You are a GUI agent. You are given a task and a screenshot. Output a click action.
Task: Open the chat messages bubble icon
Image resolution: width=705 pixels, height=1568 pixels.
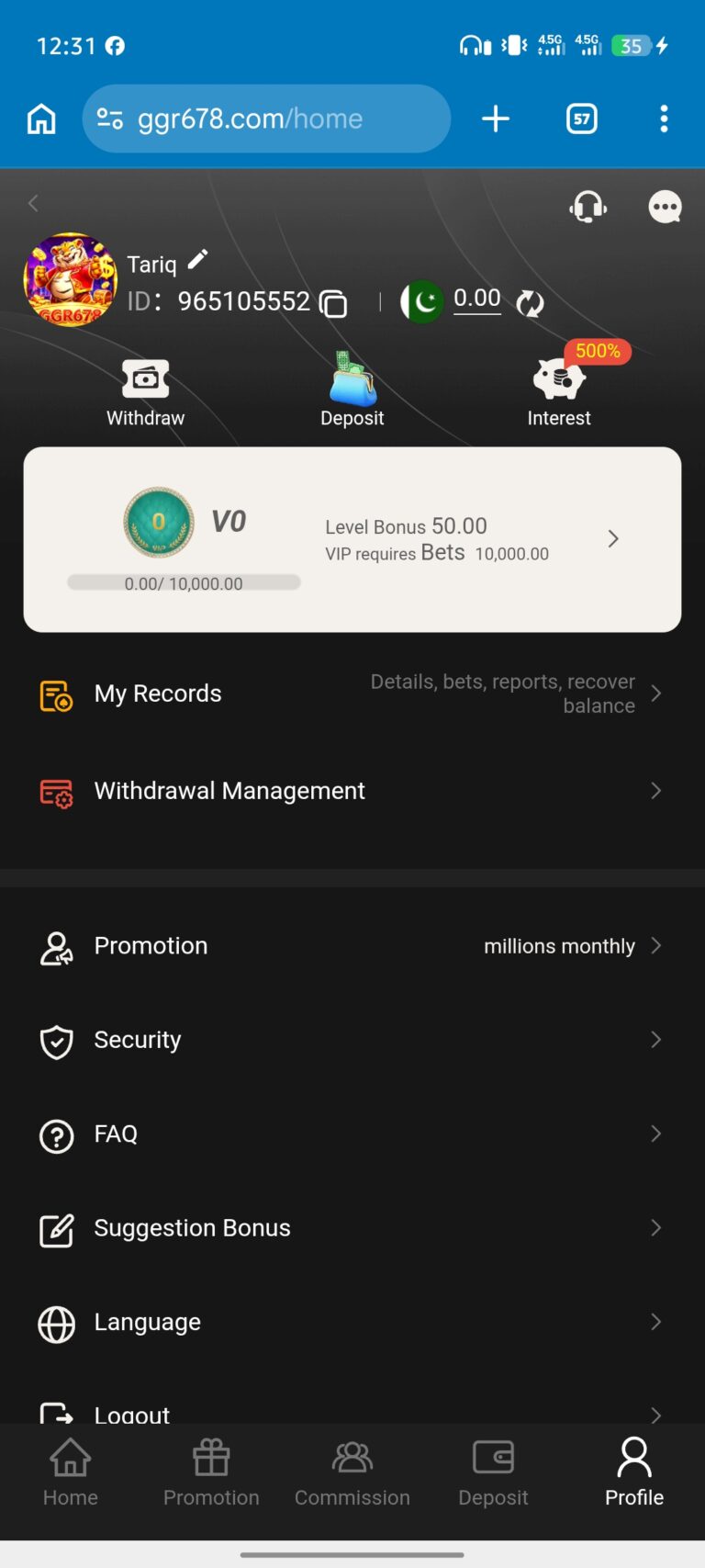tap(665, 207)
